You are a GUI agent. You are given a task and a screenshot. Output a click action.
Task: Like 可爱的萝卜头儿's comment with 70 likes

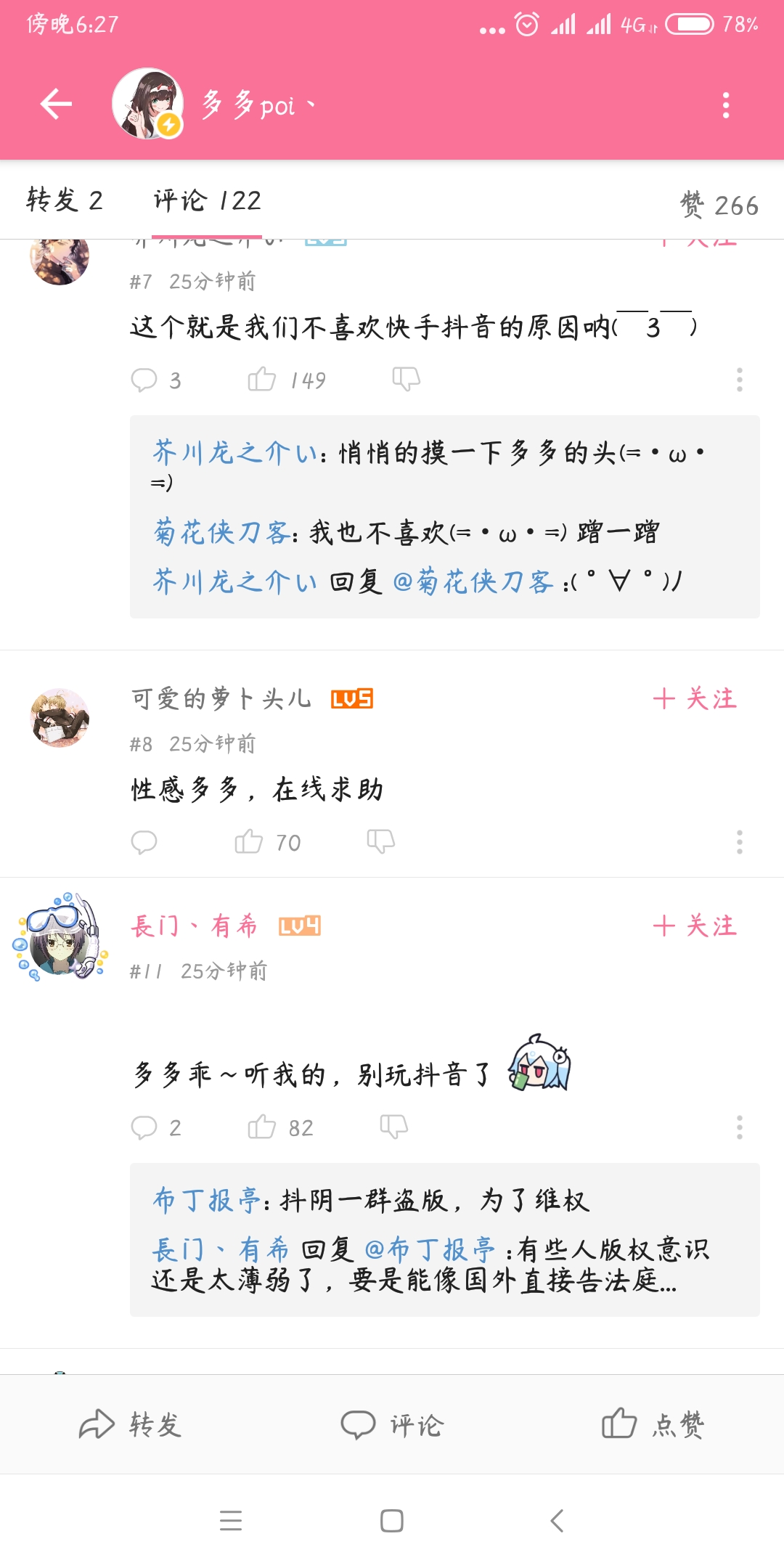[x=249, y=842]
